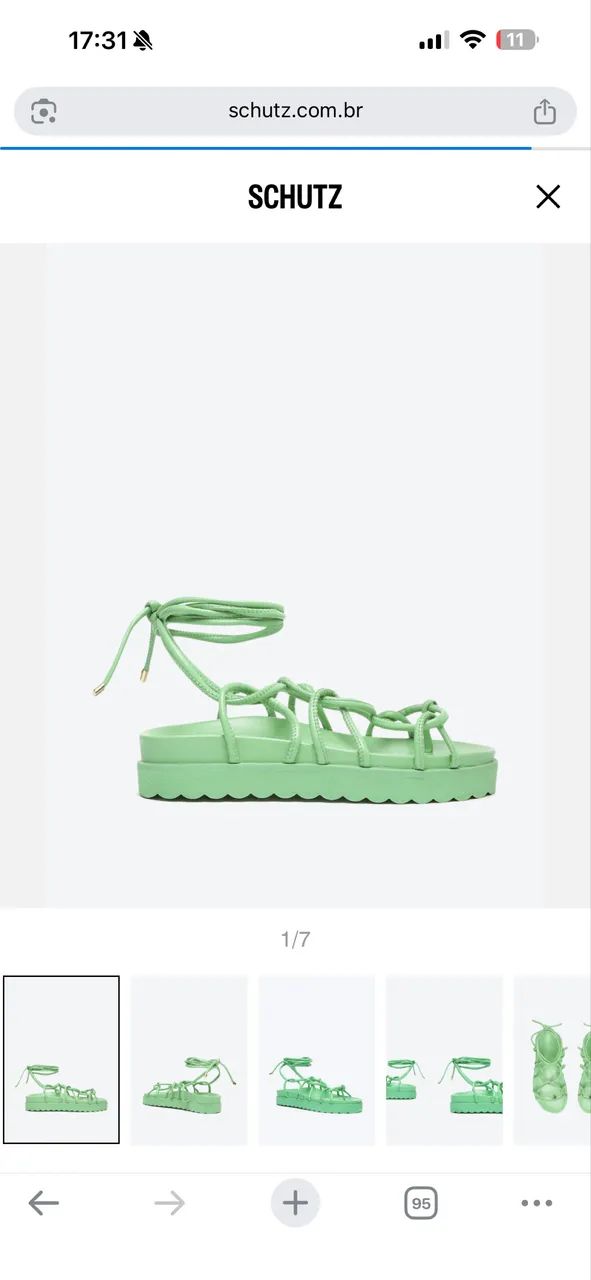This screenshot has height=1280, width=591.
Task: Select the fifth thumbnail with top view
Action: point(552,1060)
